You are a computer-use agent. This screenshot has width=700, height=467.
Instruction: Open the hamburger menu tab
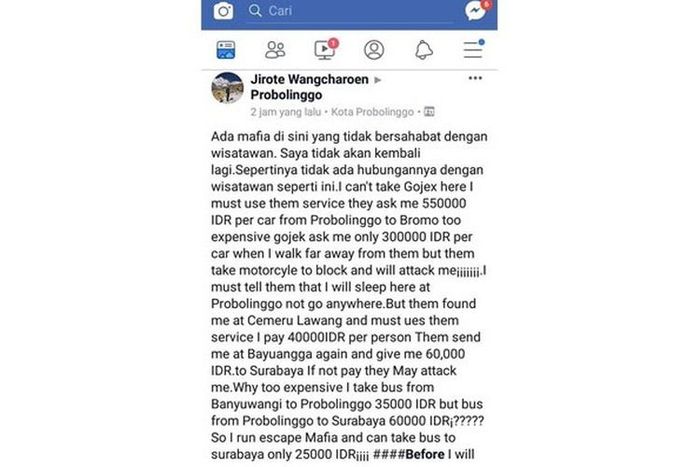(473, 49)
